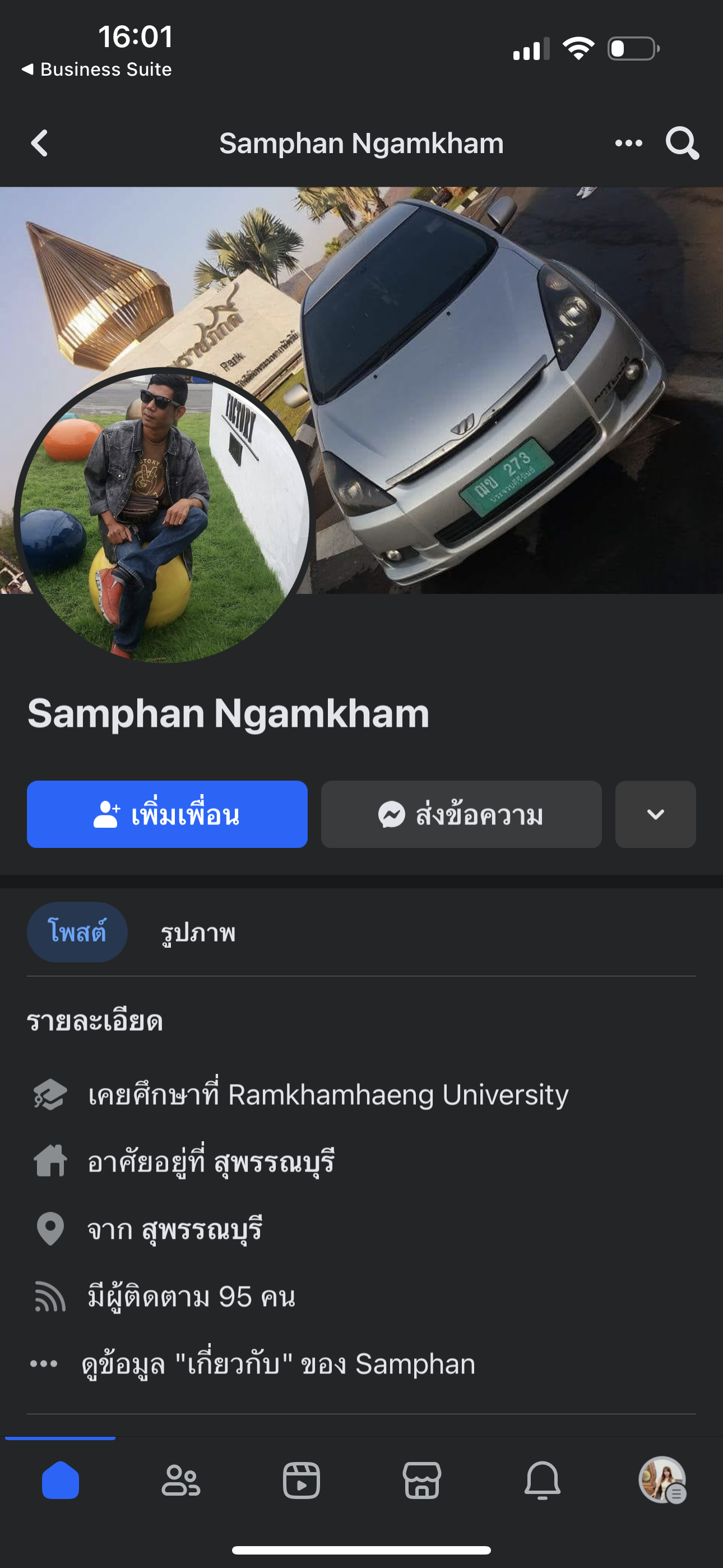Open the three-dot overflow menu
This screenshot has width=723, height=1568.
[x=628, y=144]
